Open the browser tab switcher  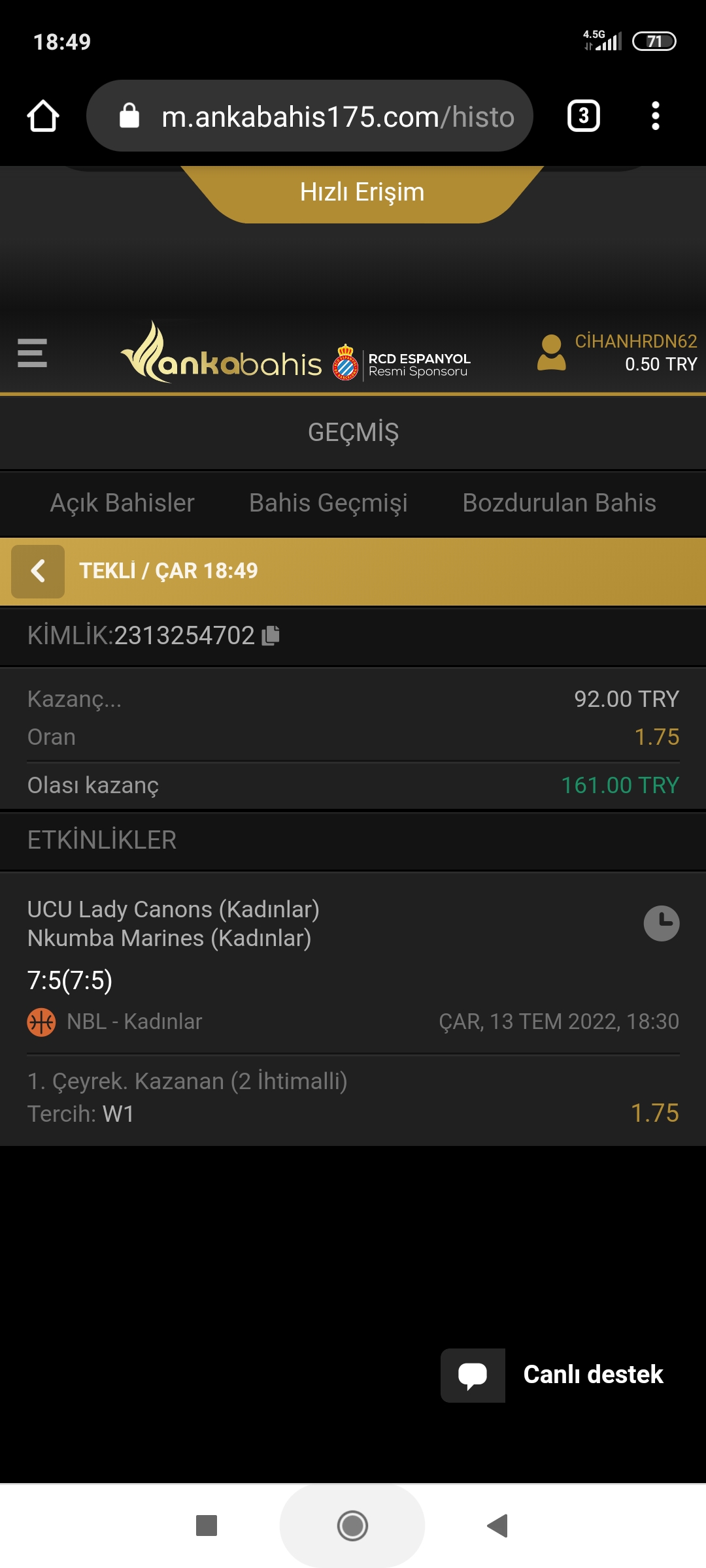click(584, 116)
